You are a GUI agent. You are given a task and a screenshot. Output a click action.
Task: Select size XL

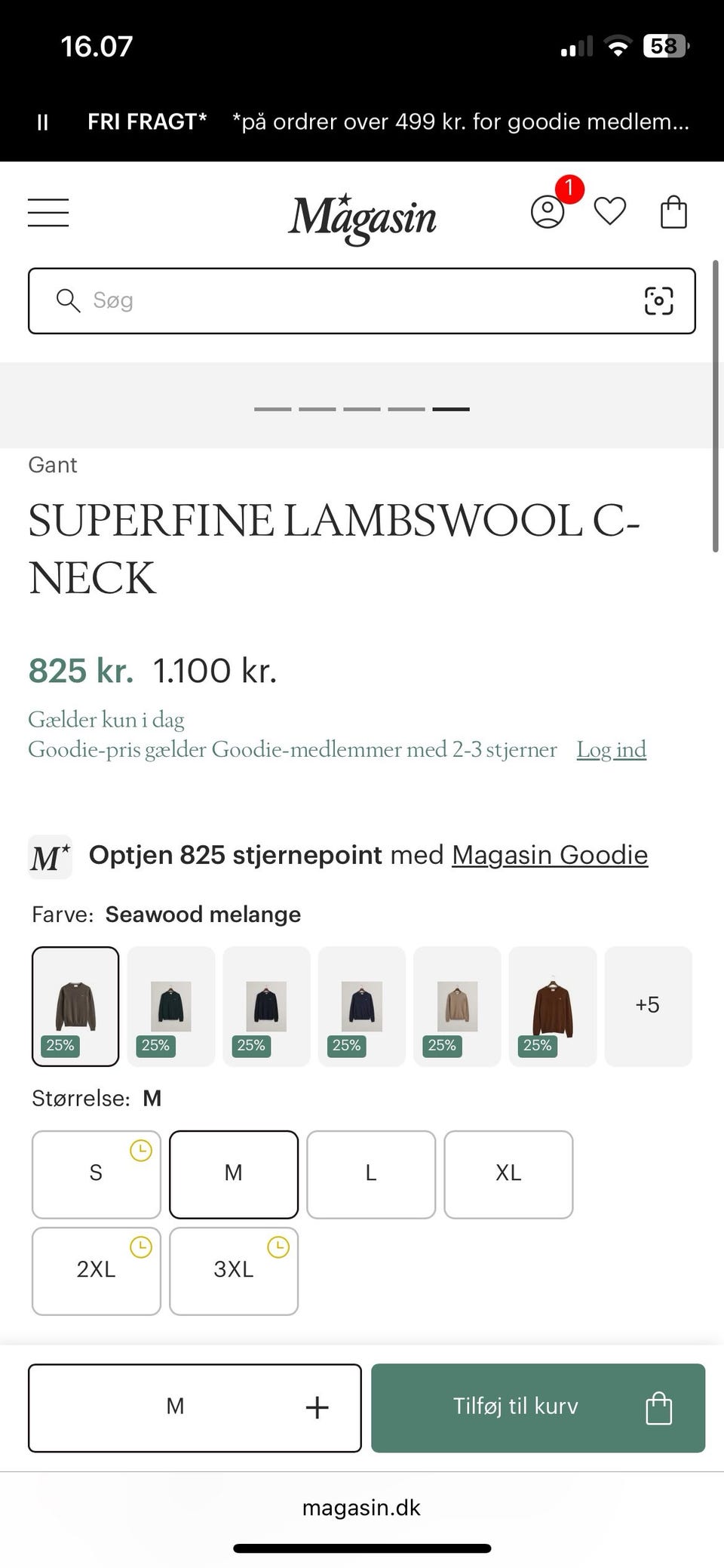pos(508,1174)
